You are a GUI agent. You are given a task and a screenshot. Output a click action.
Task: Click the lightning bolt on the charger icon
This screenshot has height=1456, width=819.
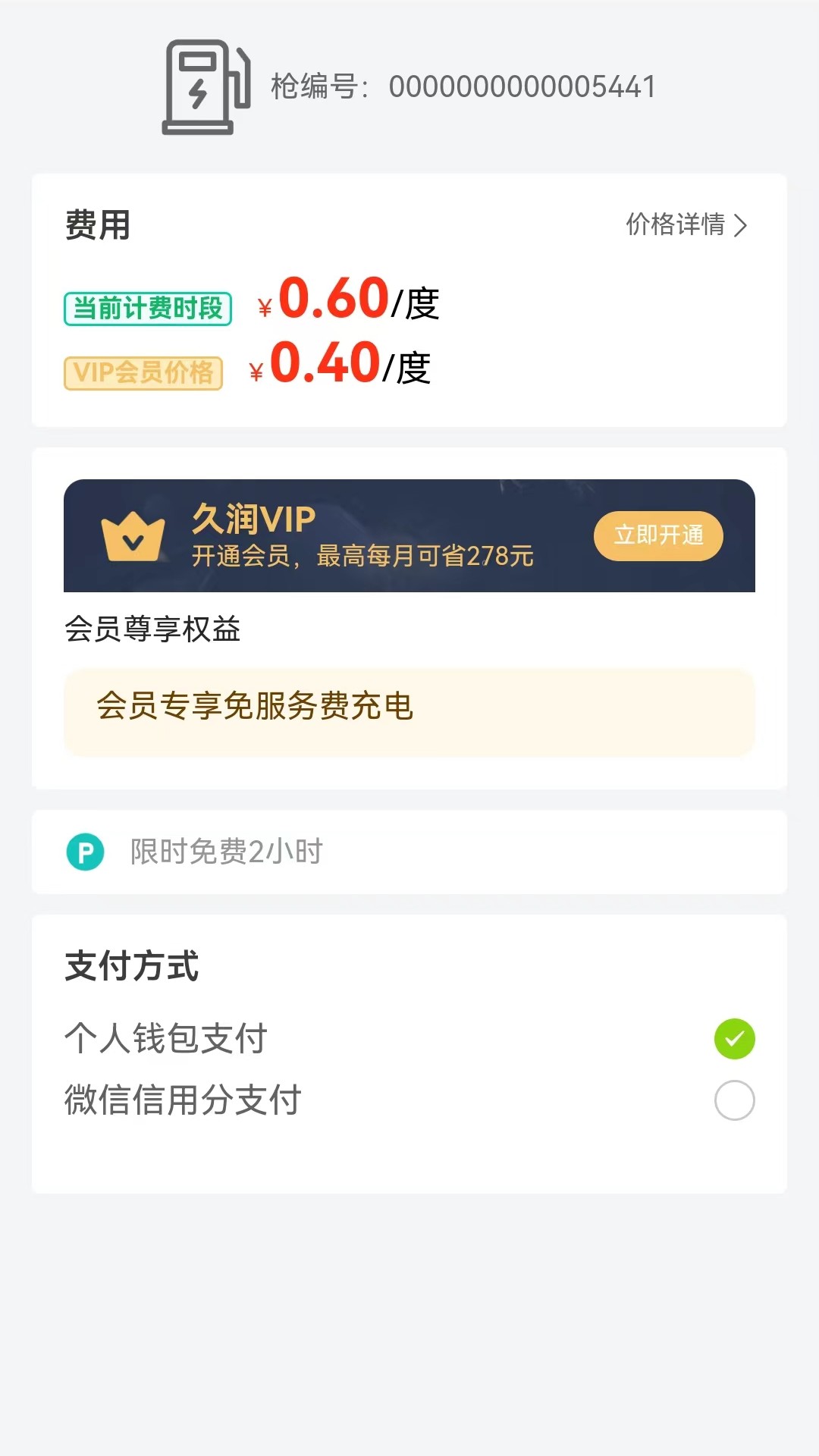[x=196, y=91]
